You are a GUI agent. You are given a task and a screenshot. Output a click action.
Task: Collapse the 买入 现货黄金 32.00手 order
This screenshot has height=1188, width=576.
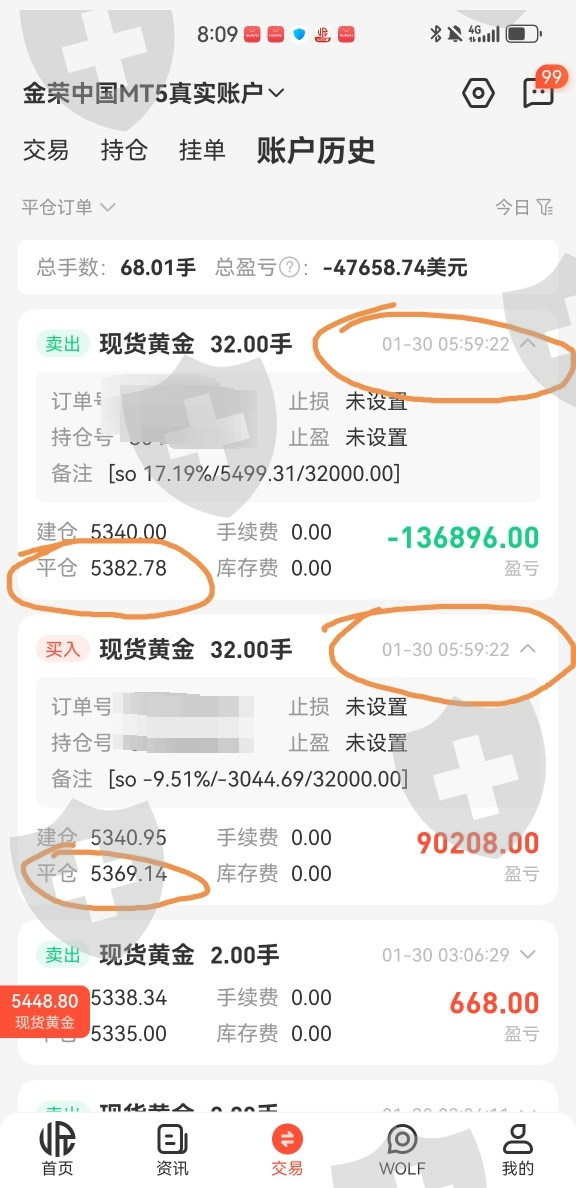[529, 649]
